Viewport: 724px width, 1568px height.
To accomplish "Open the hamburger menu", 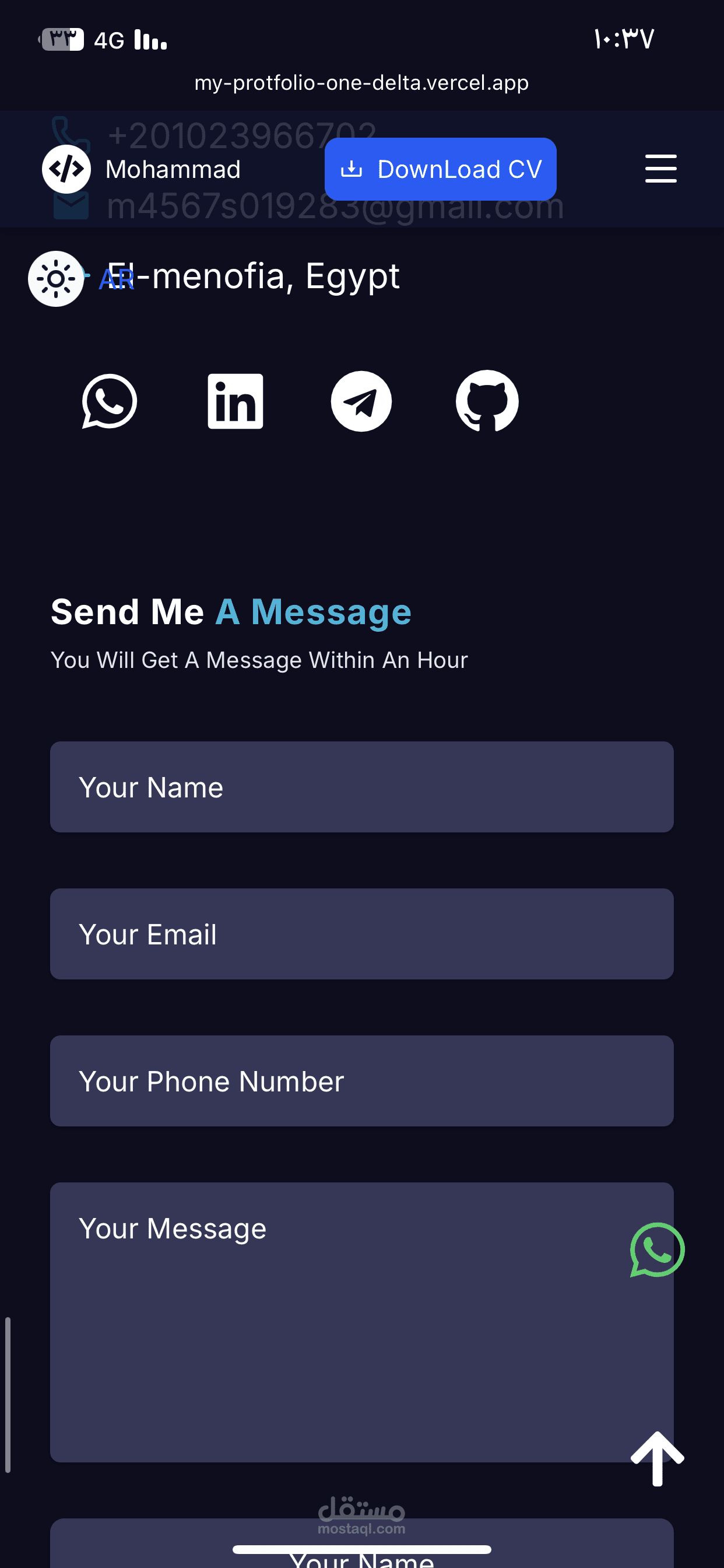I will 660,169.
